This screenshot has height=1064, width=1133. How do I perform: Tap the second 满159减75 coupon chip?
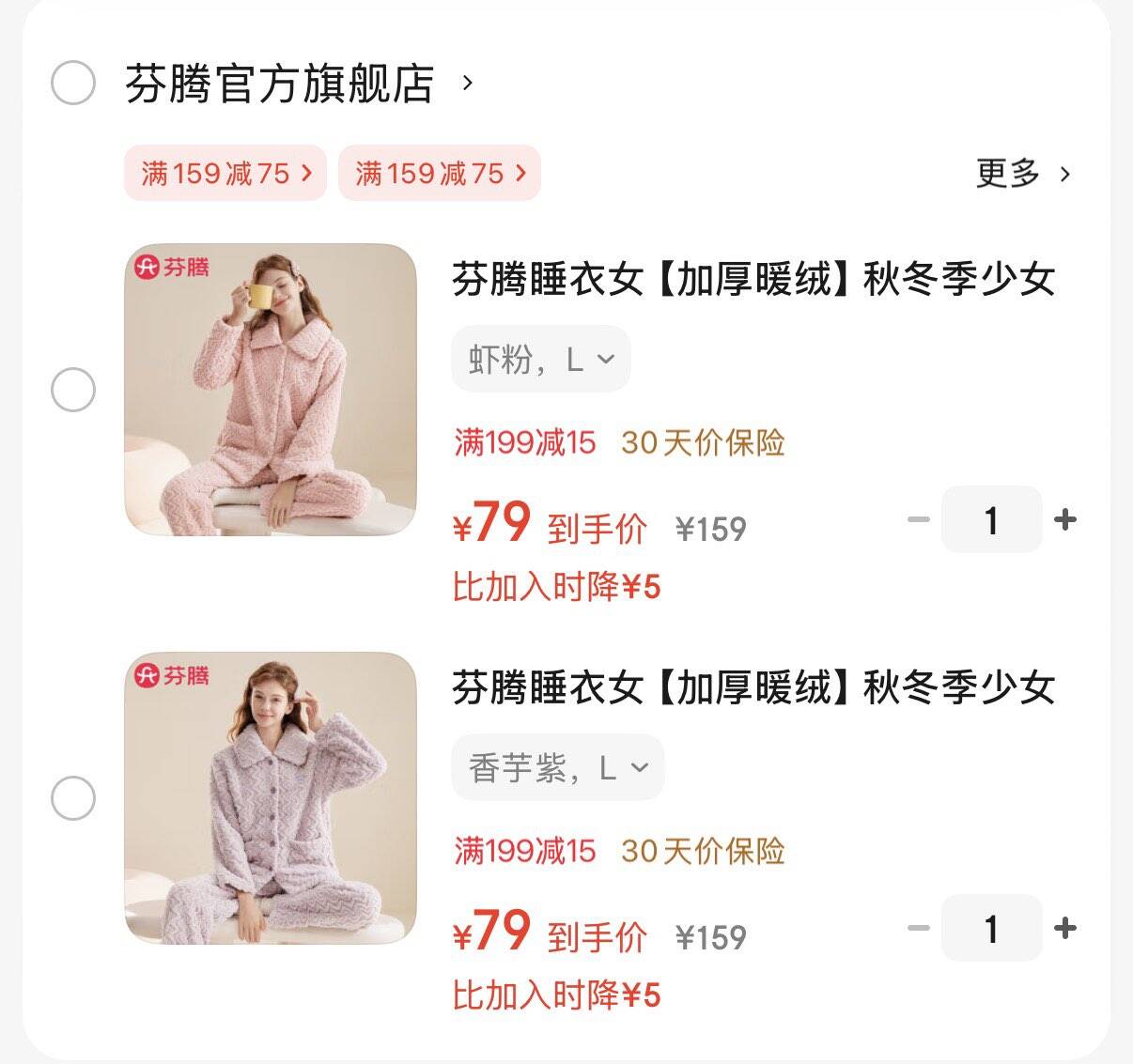(439, 173)
